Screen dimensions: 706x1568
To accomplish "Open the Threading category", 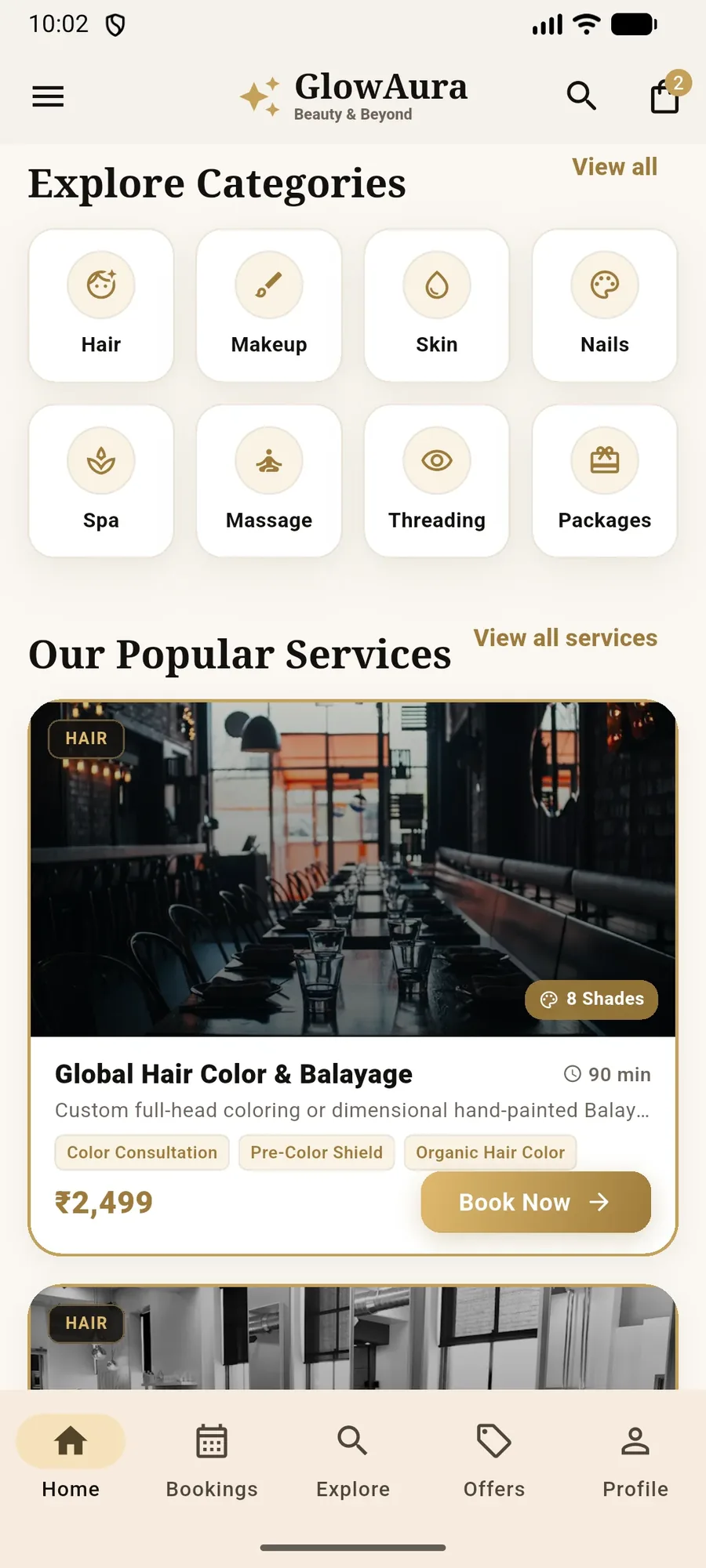I will tap(437, 481).
